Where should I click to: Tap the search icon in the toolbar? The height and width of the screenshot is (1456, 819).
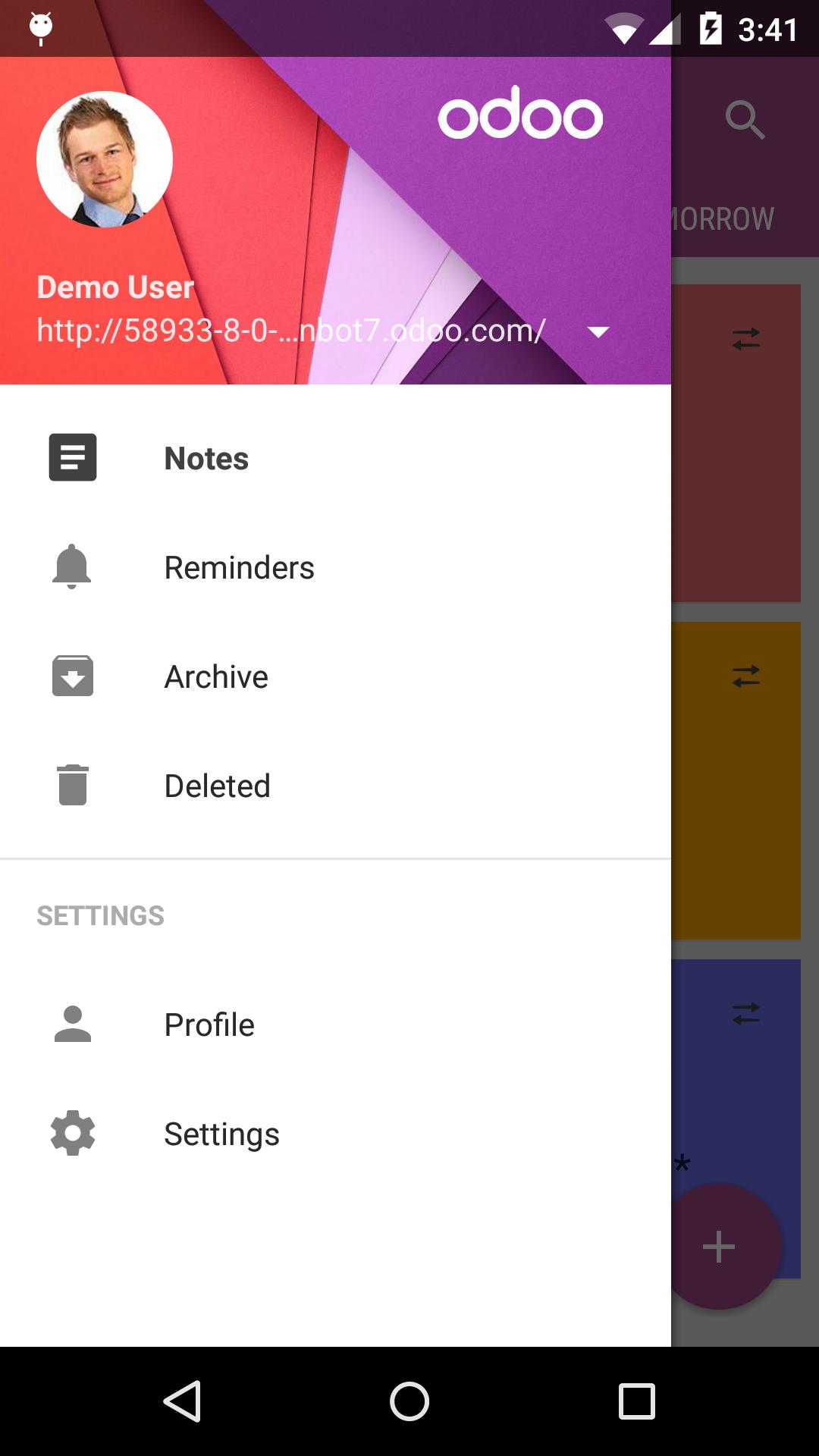745,119
